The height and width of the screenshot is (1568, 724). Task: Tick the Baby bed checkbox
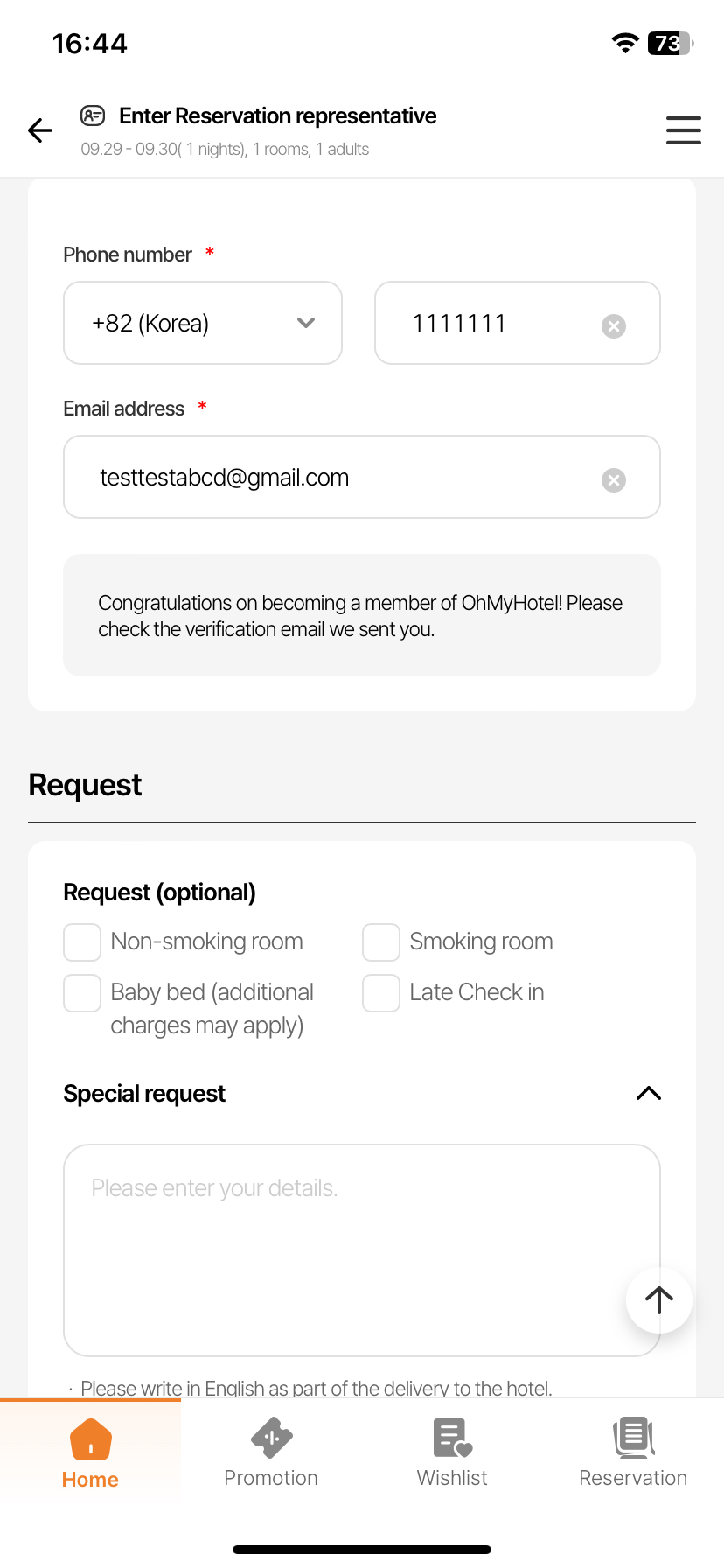(x=82, y=993)
